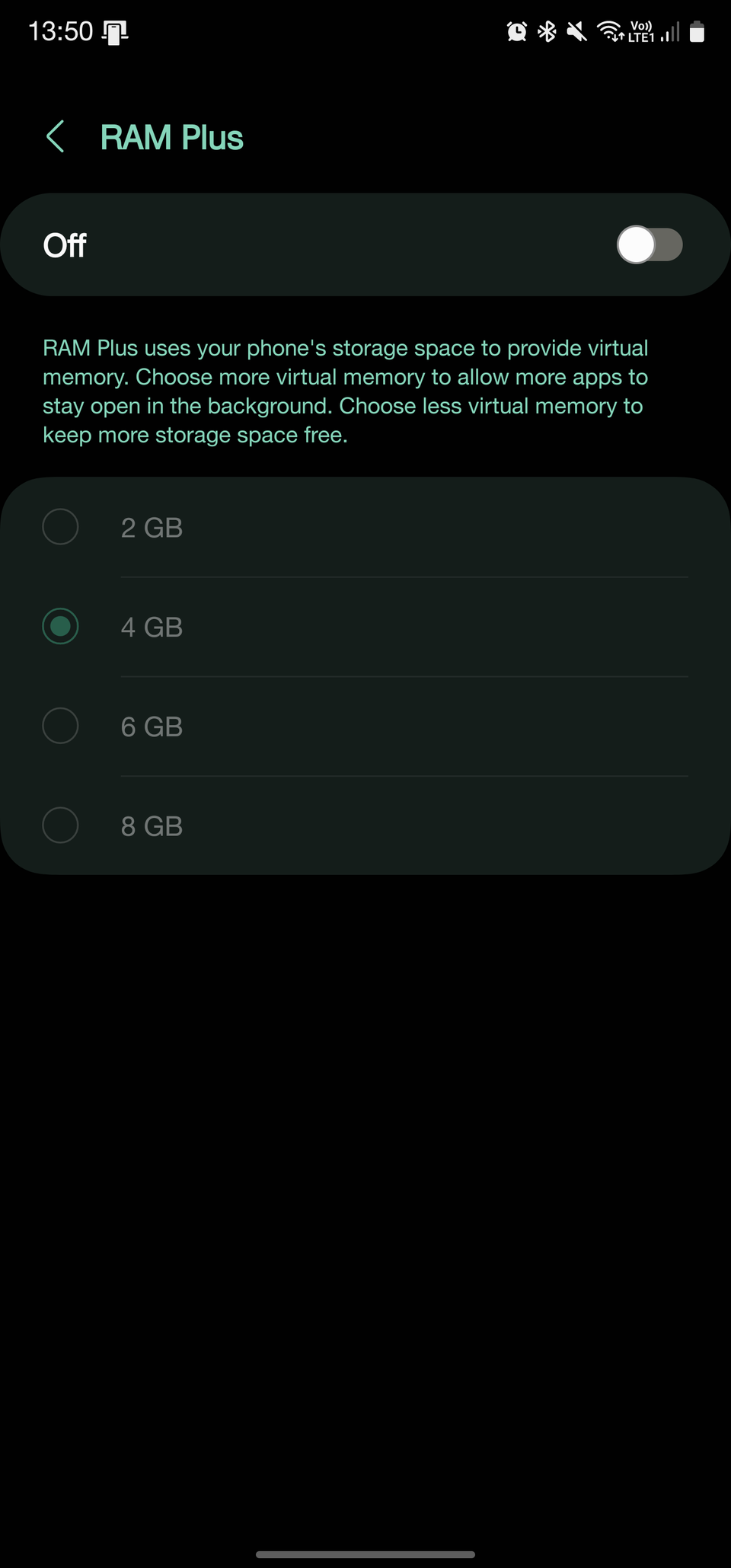Tap the 4 GB row label
The width and height of the screenshot is (731, 1568).
click(x=152, y=626)
